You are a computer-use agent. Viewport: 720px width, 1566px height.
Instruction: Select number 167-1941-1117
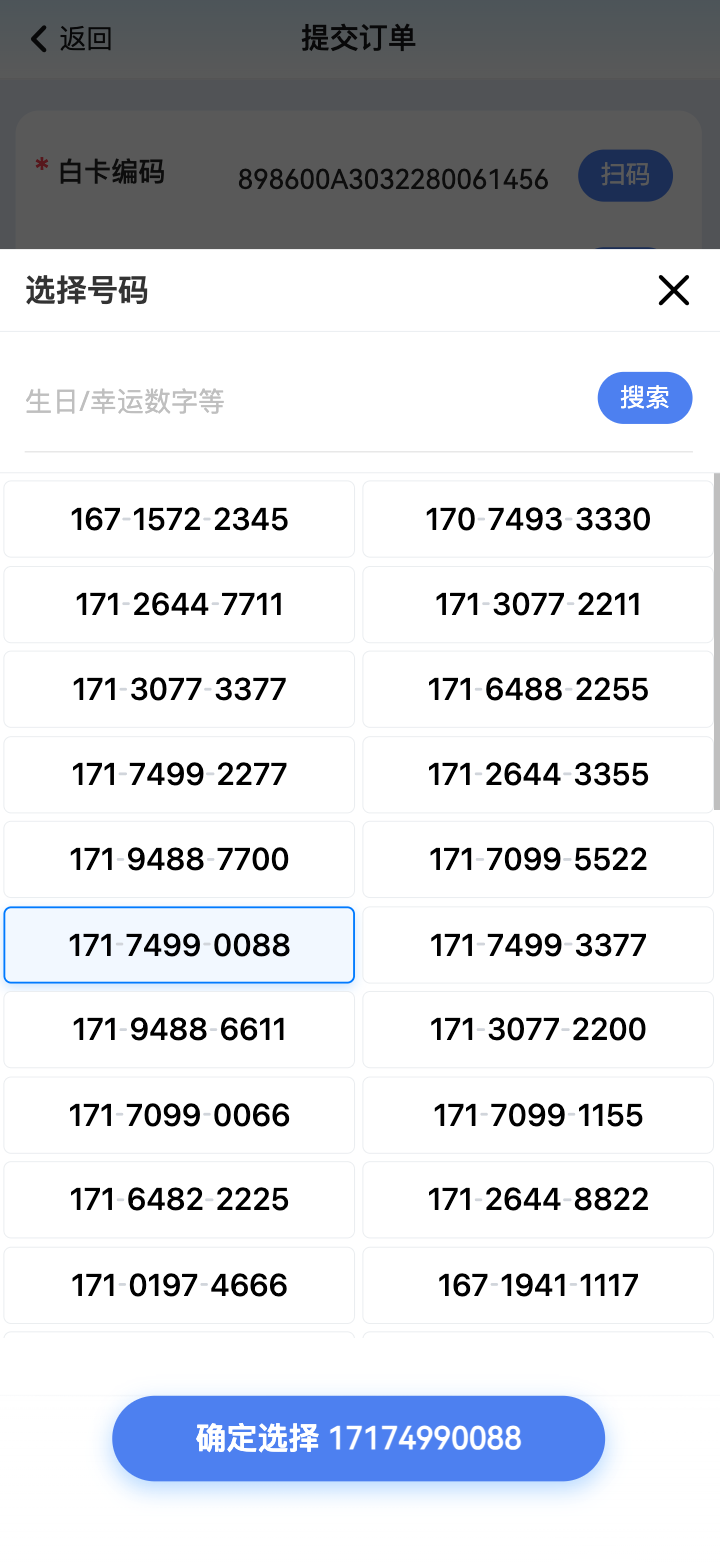point(538,1285)
